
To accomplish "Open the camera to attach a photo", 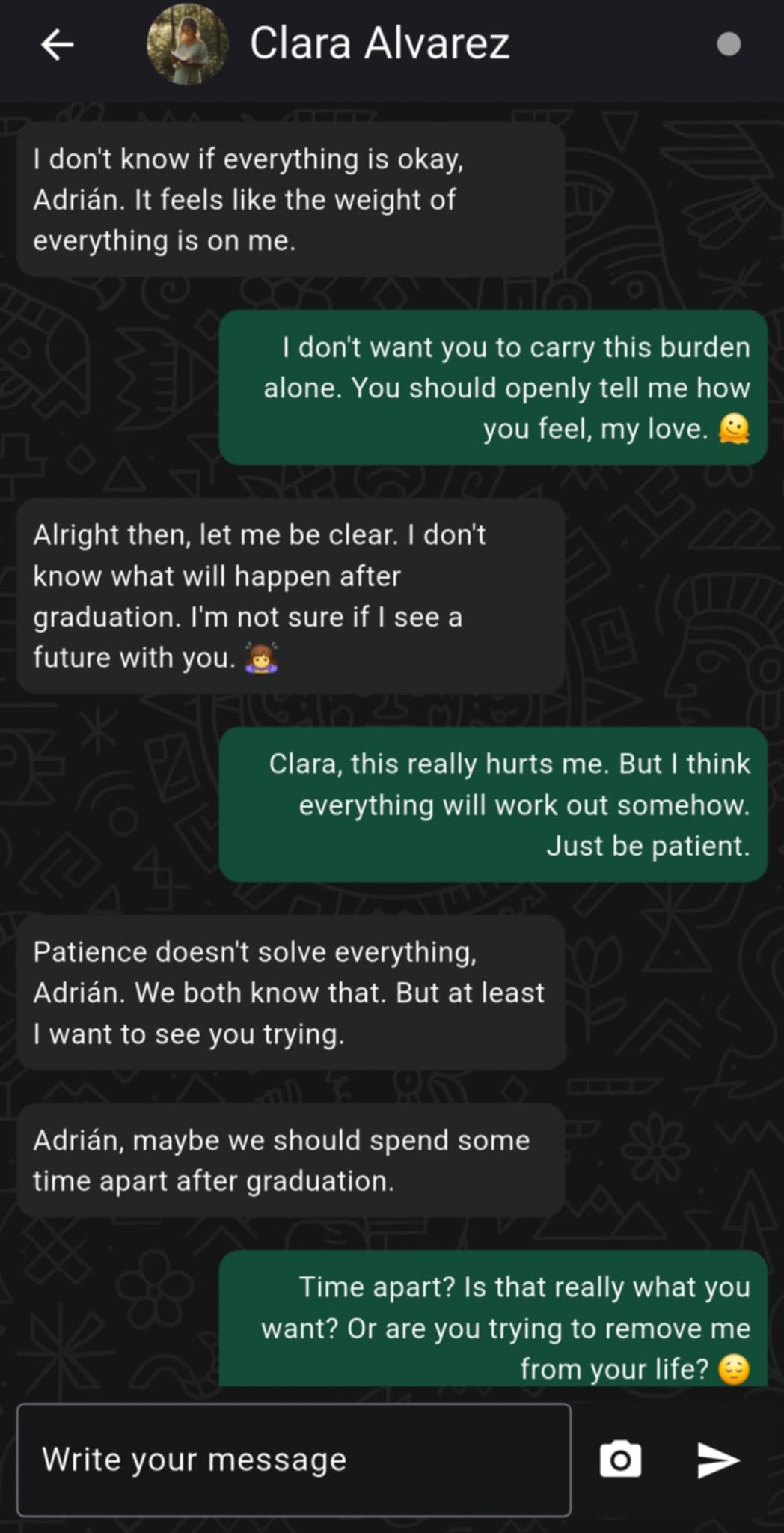I will pyautogui.click(x=620, y=1459).
